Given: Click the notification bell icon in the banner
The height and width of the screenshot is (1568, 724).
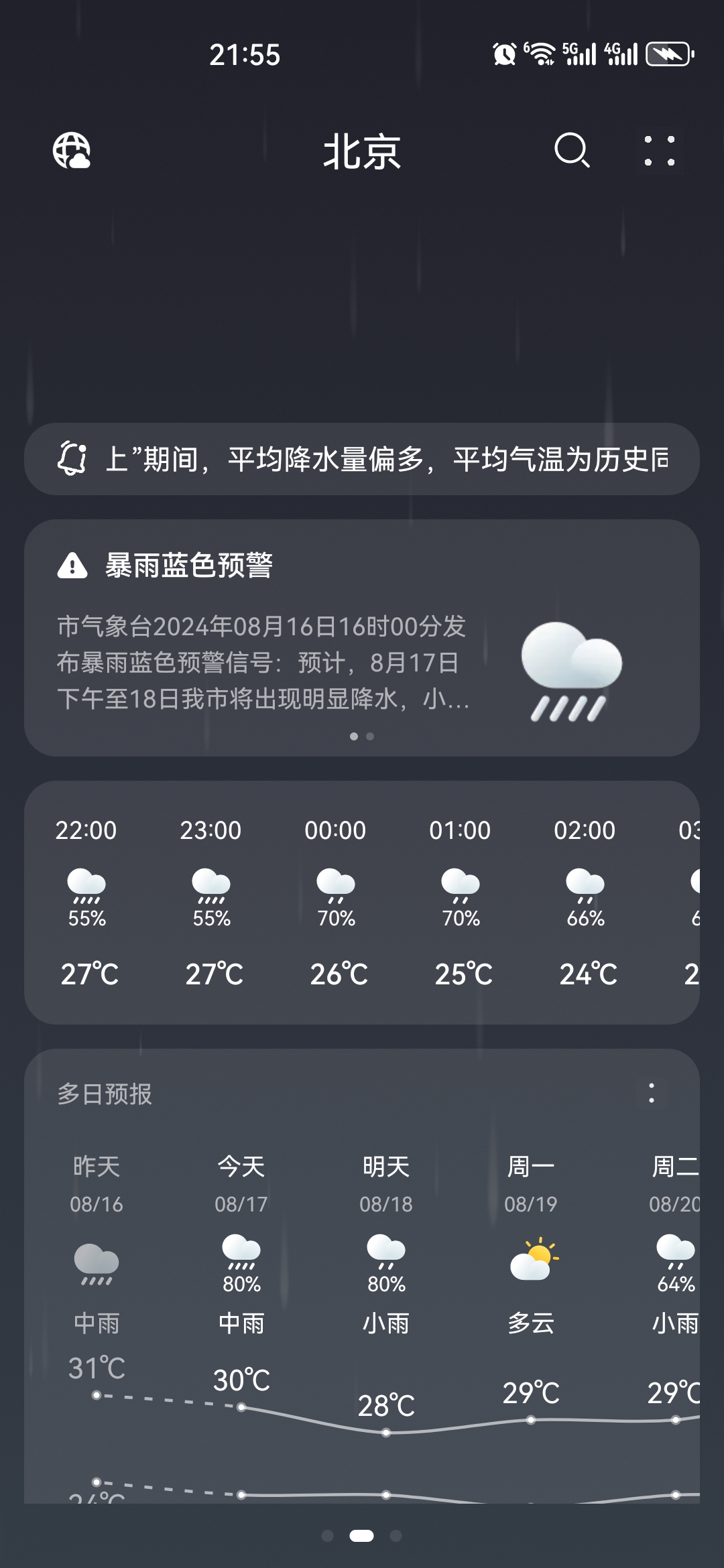Looking at the screenshot, I should point(74,460).
